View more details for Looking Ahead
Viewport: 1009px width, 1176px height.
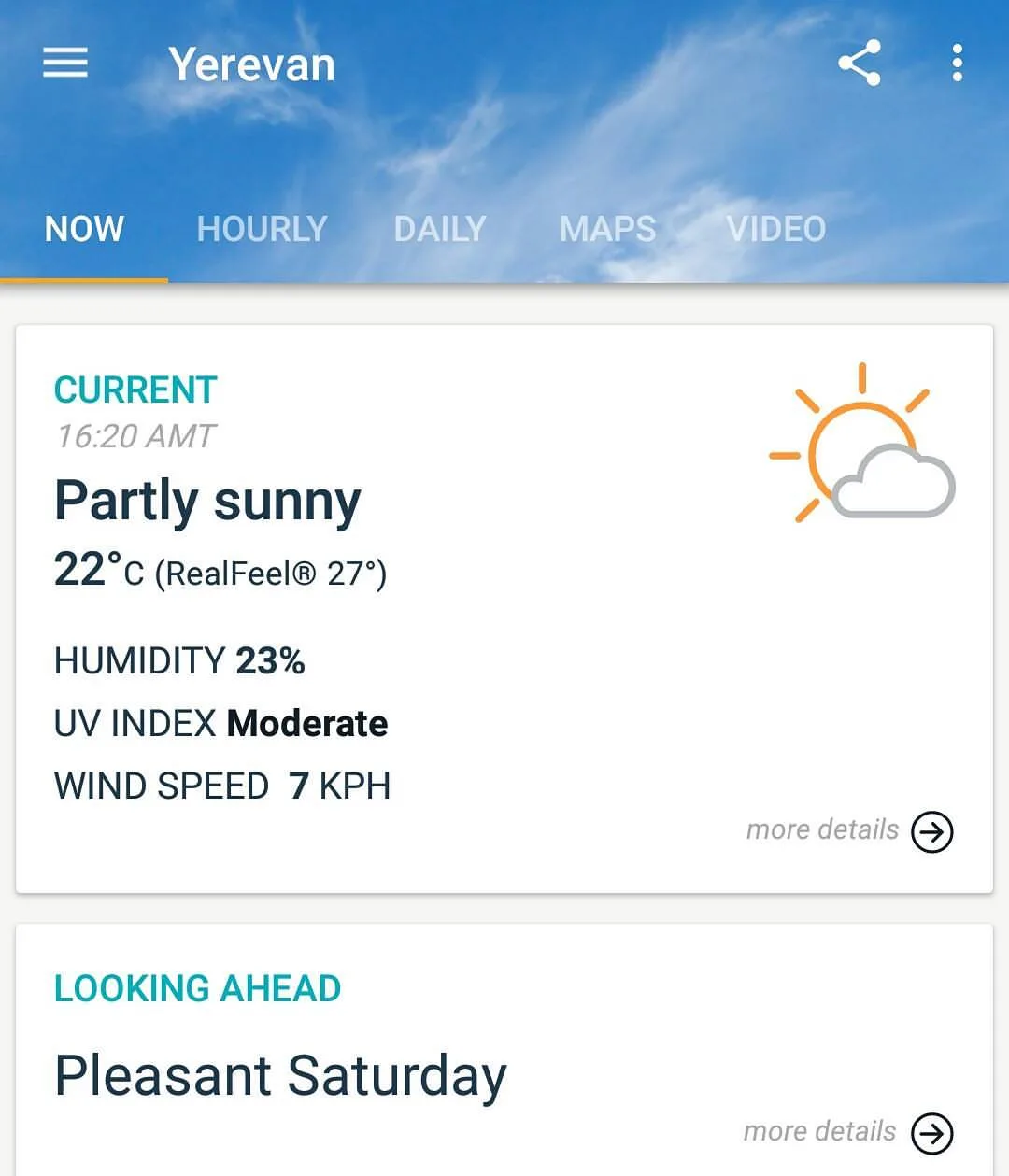pyautogui.click(x=848, y=1132)
